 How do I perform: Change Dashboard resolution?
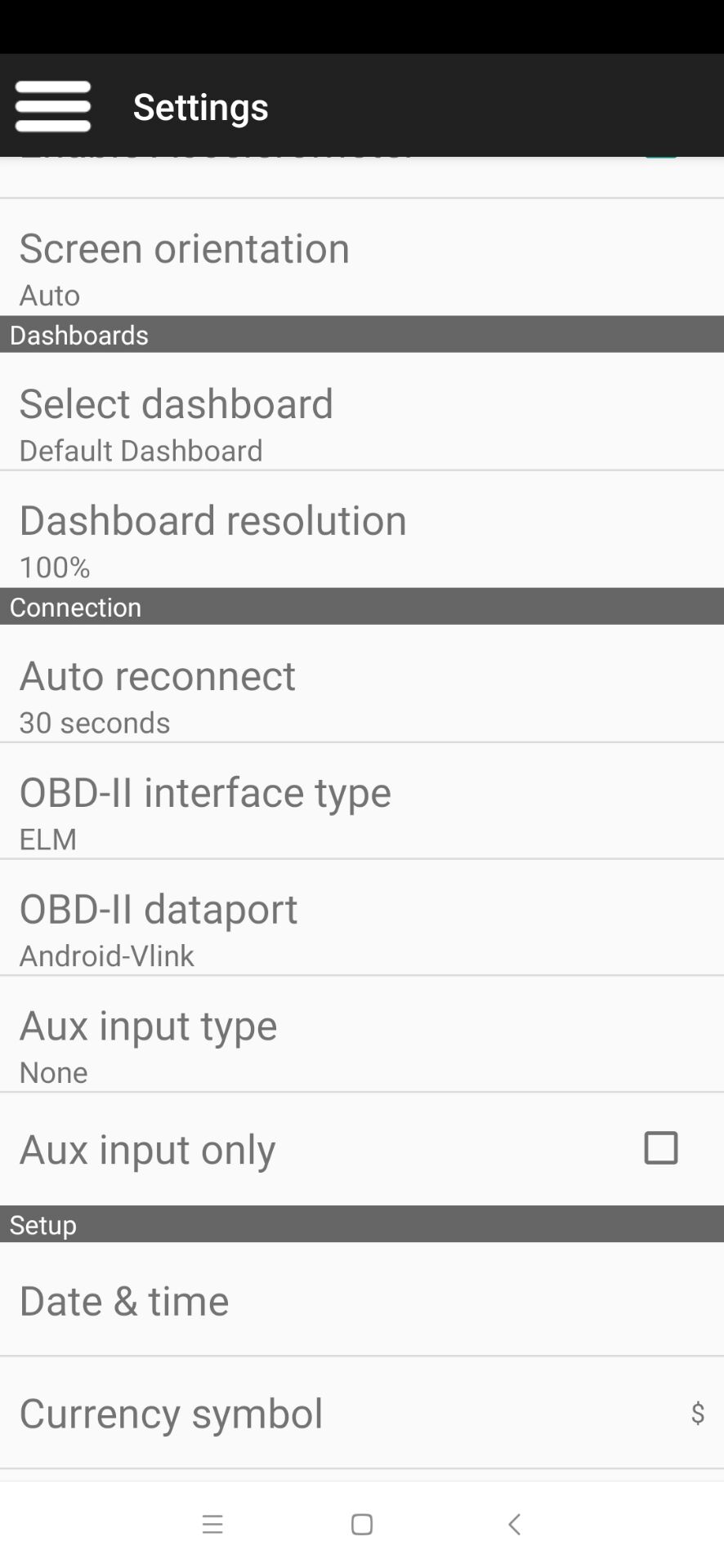tap(362, 529)
